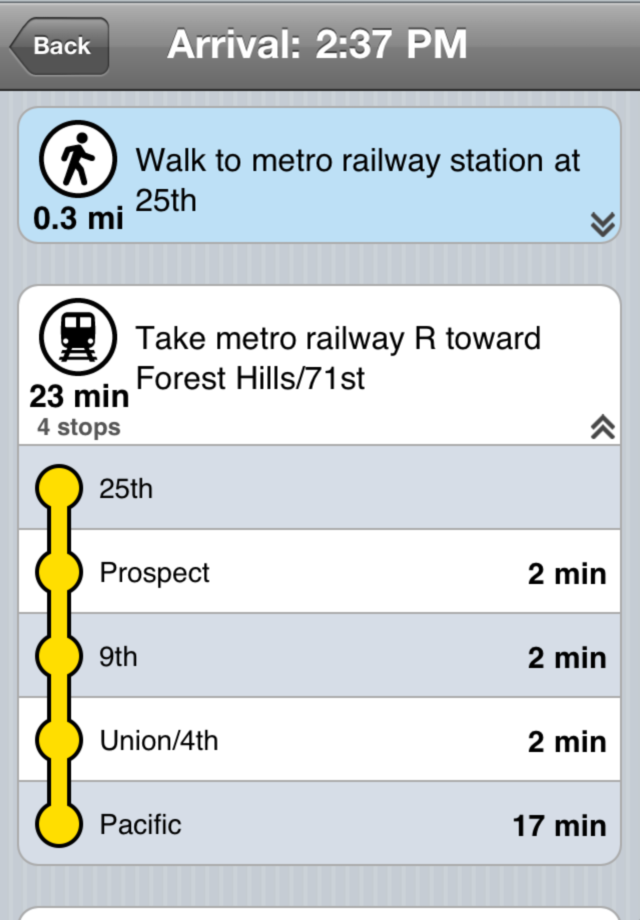Collapse the metro railway R stops list

(x=602, y=427)
